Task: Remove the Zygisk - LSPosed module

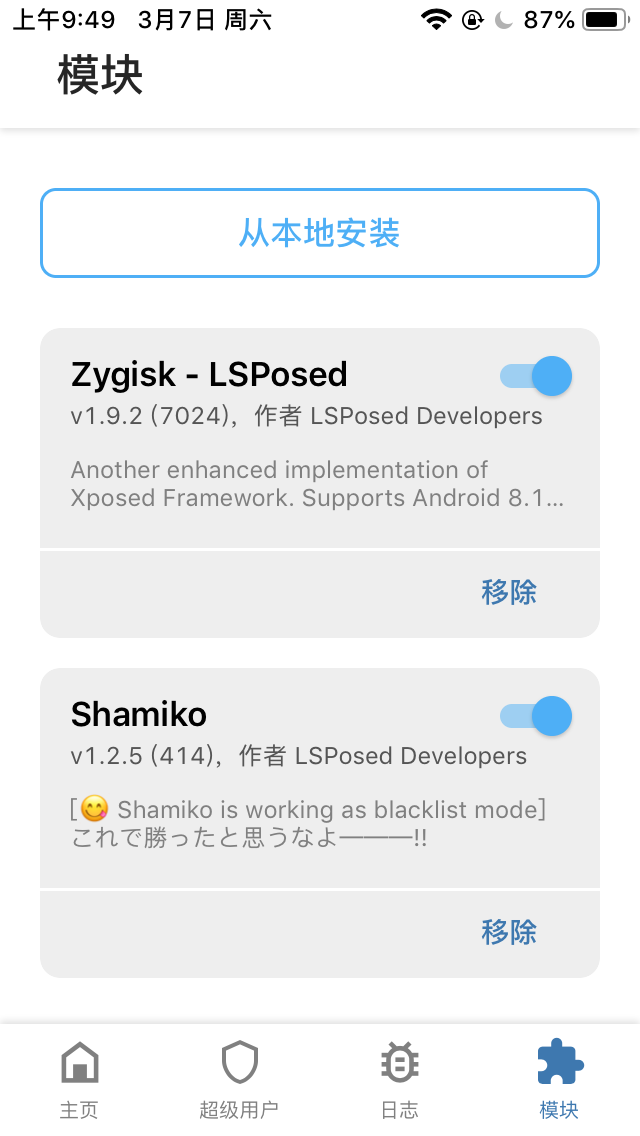Action: pos(509,592)
